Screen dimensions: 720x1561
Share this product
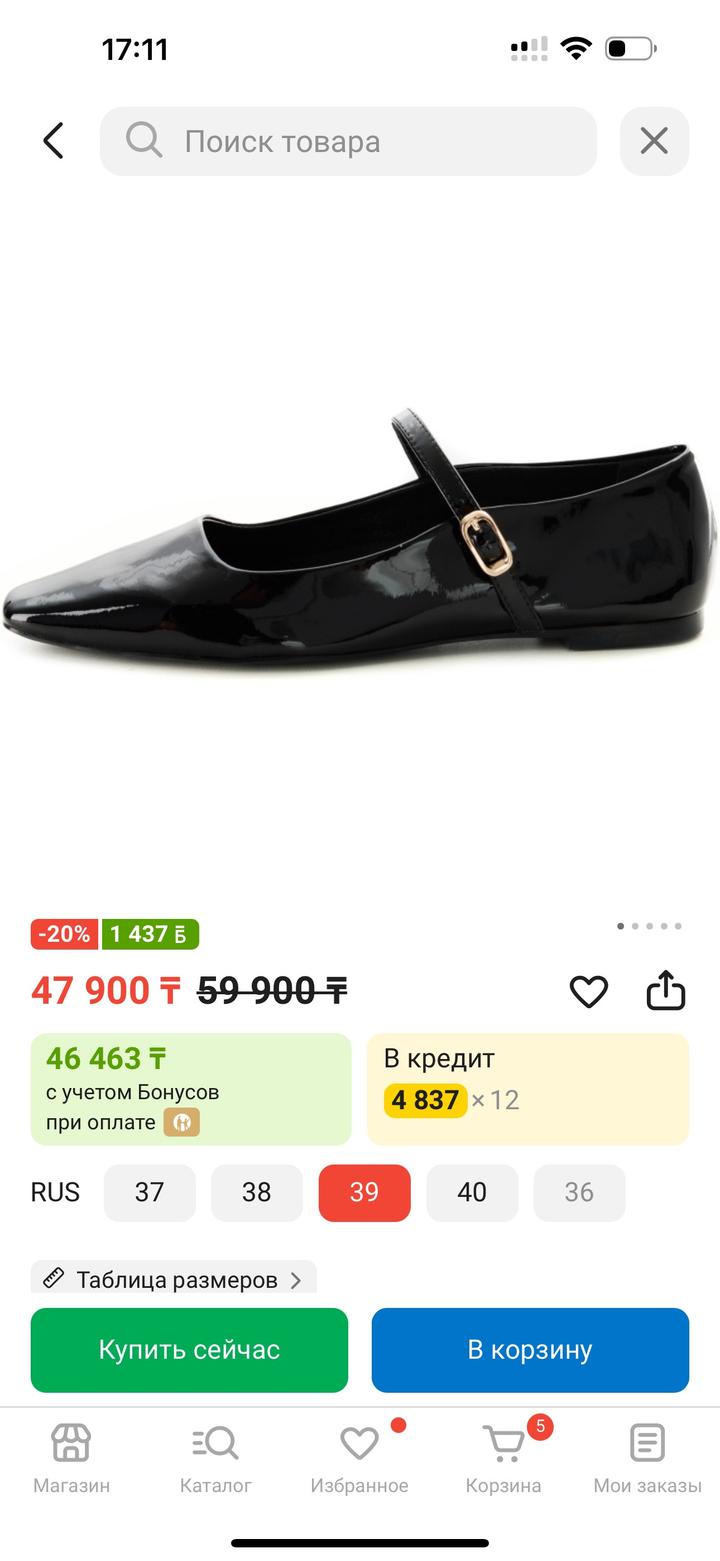[x=665, y=991]
